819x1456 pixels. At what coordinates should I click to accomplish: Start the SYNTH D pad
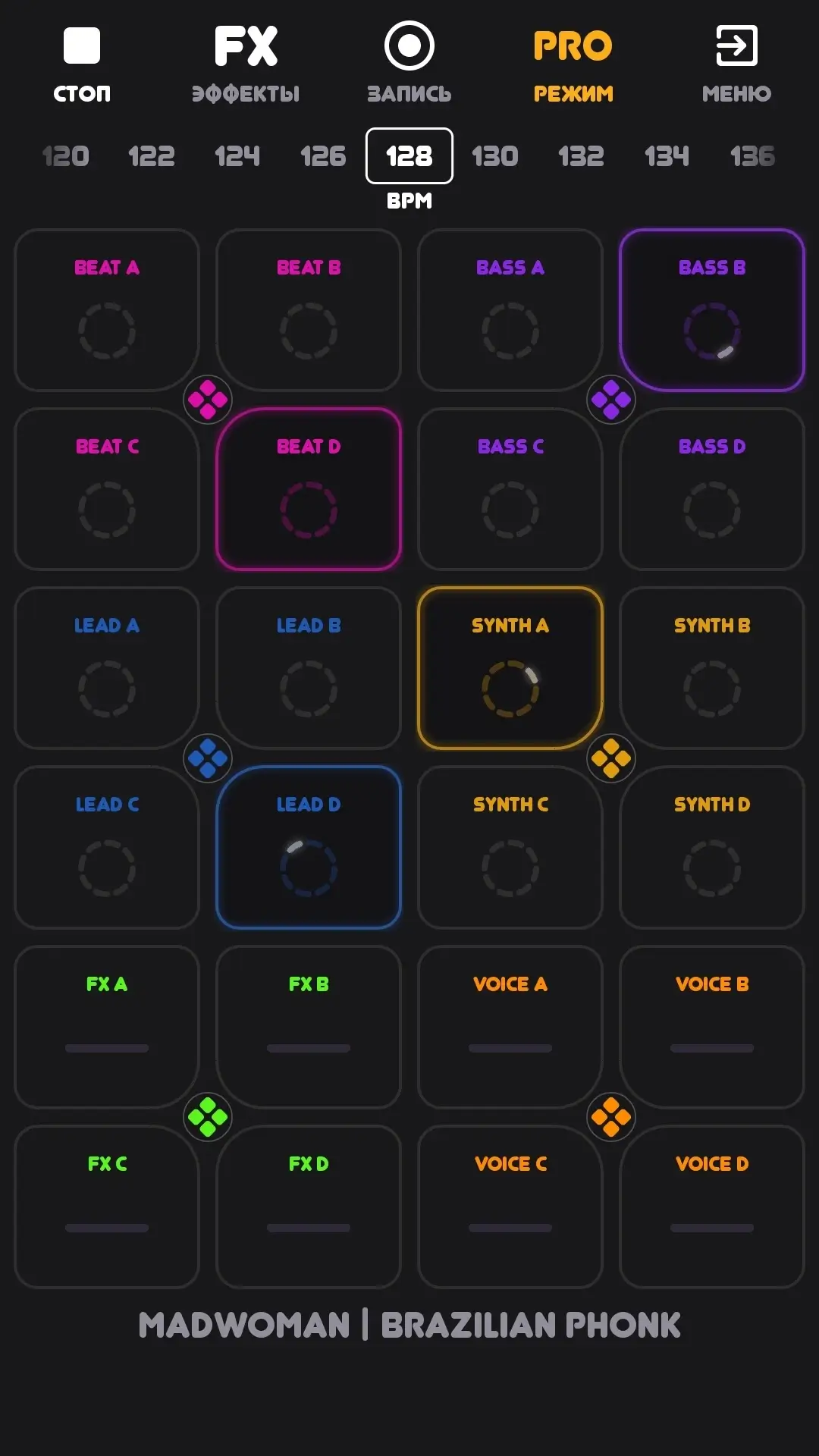[x=712, y=847]
